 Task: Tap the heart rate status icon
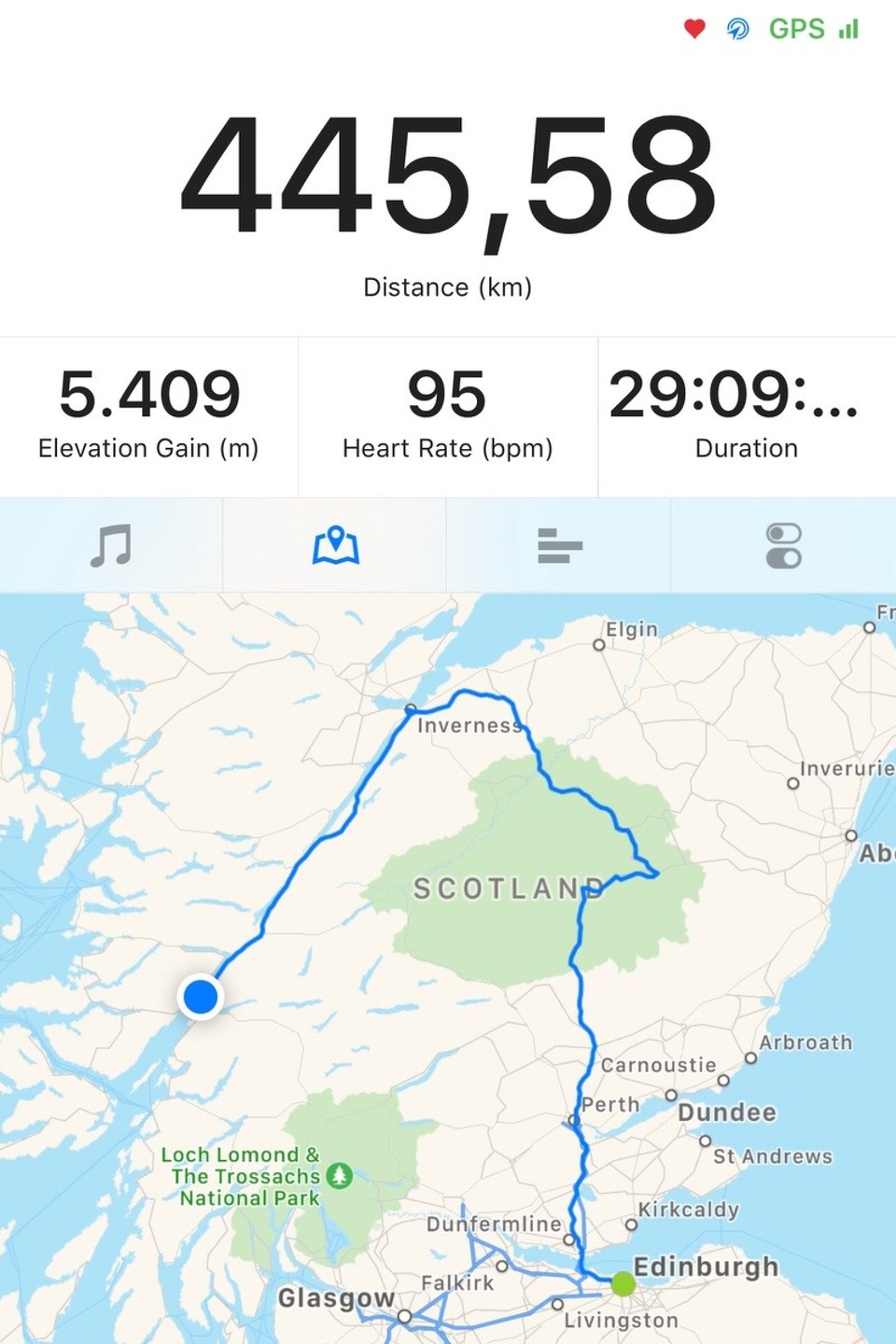click(x=694, y=29)
